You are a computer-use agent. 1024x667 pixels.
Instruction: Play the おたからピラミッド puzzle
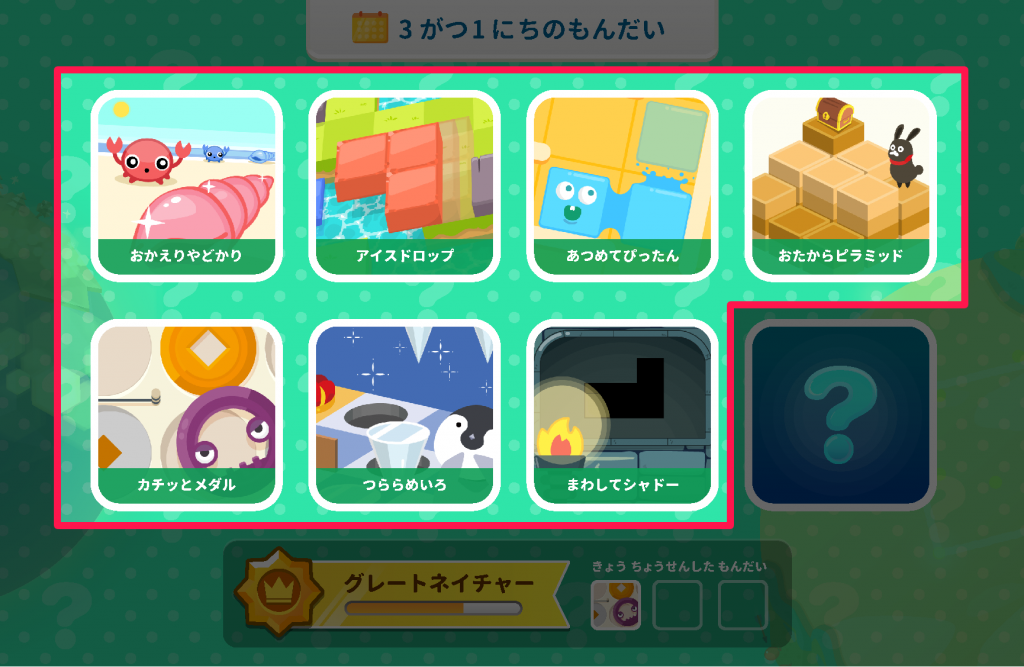coord(840,185)
